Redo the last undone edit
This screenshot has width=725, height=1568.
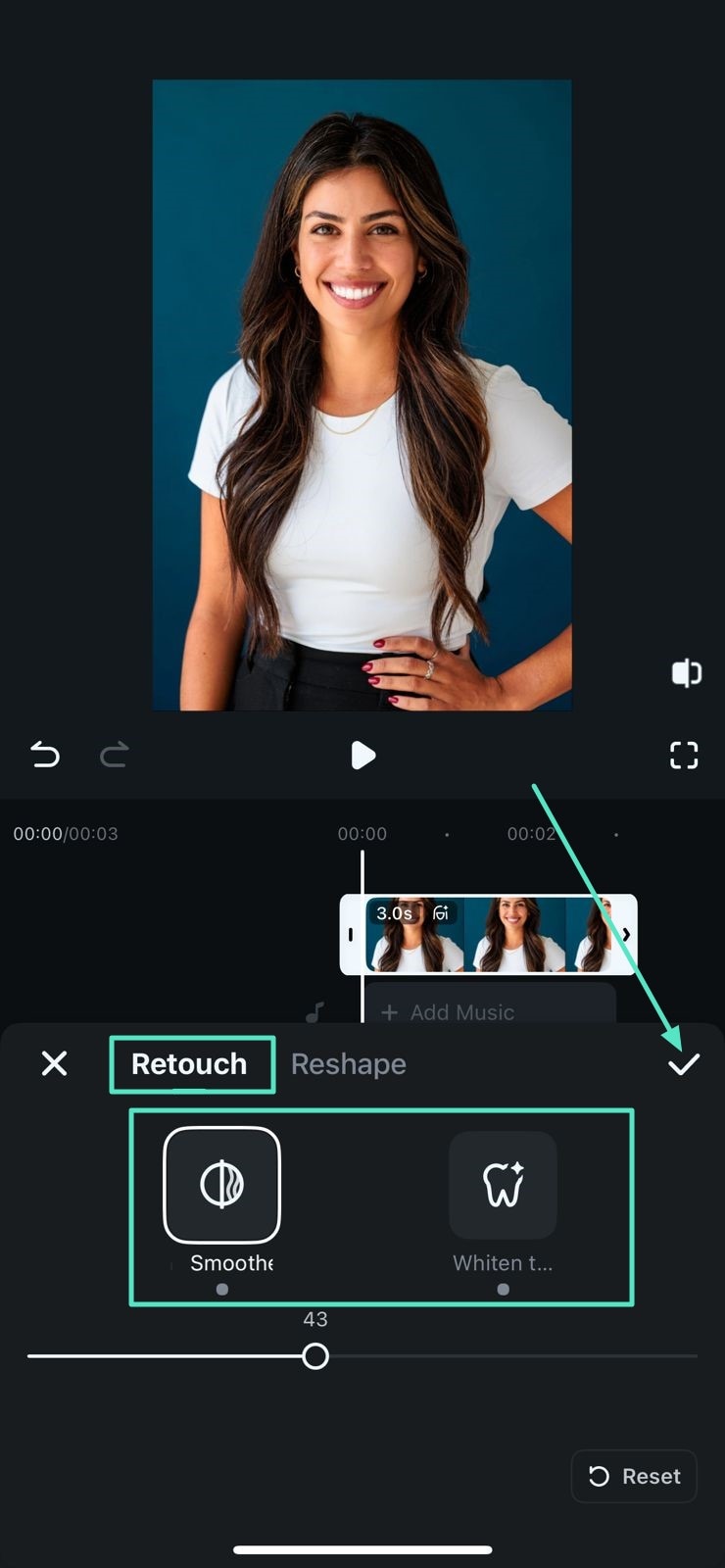click(x=115, y=756)
